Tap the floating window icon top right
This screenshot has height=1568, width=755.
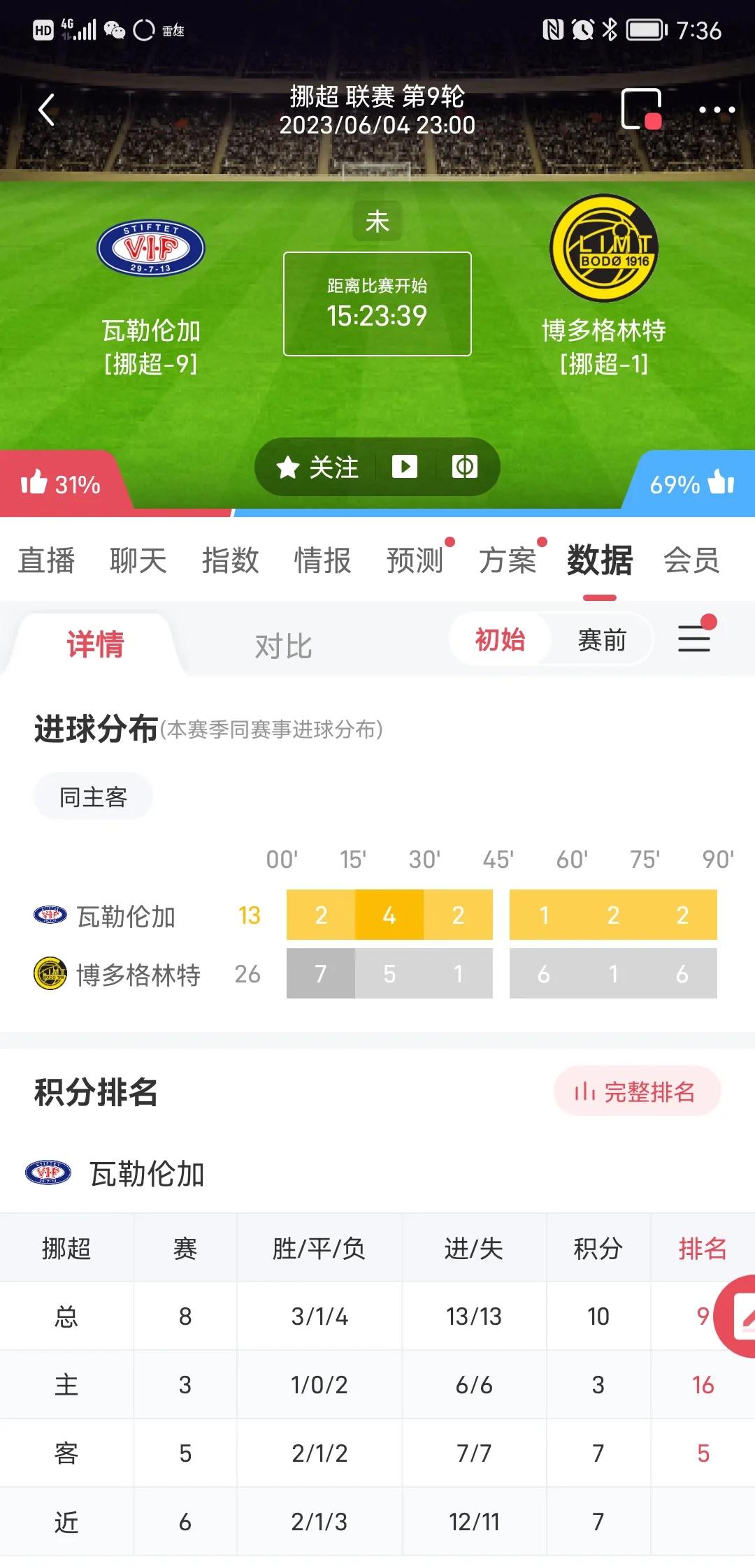(642, 110)
